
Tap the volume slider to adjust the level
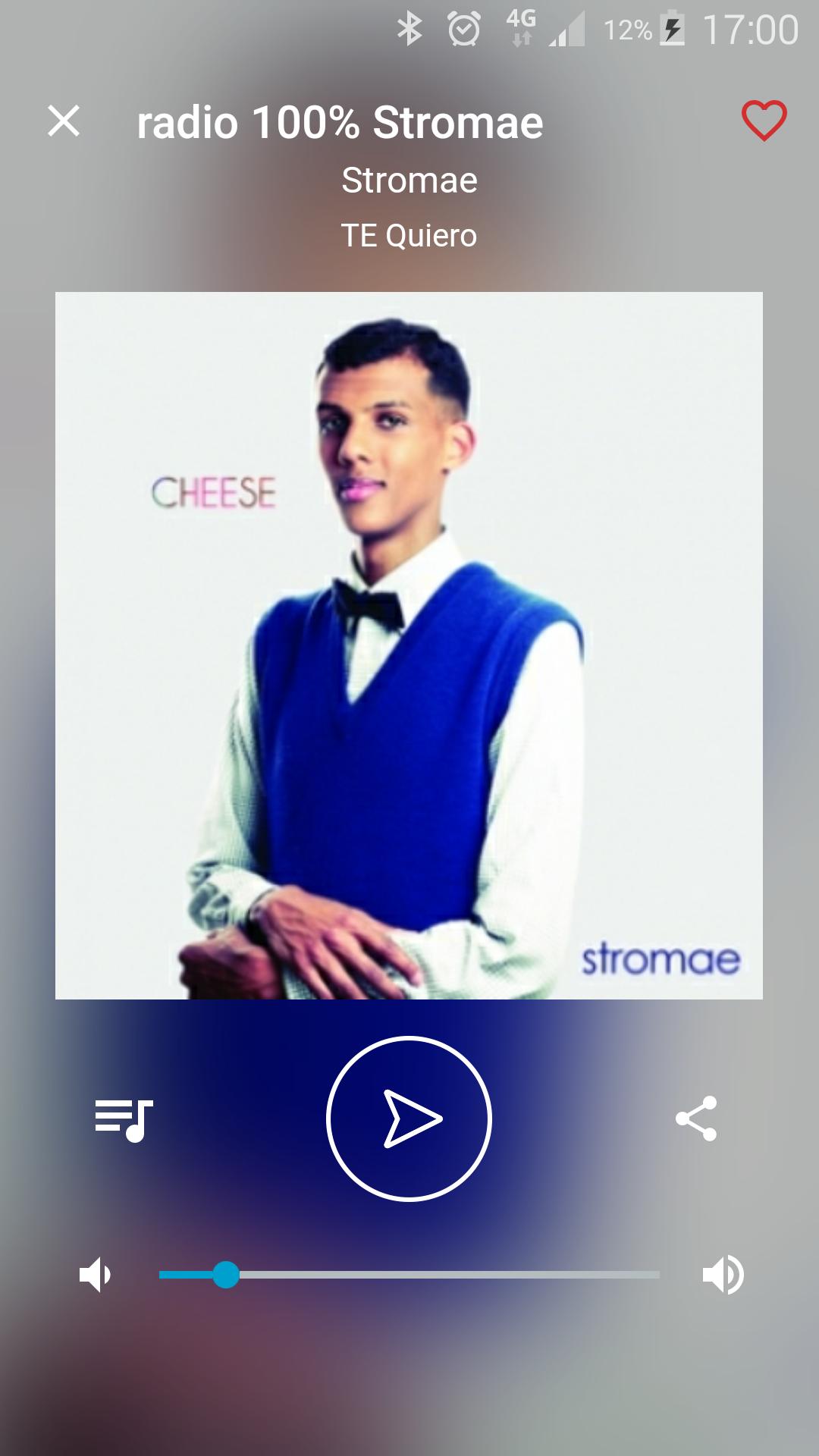[x=409, y=1275]
